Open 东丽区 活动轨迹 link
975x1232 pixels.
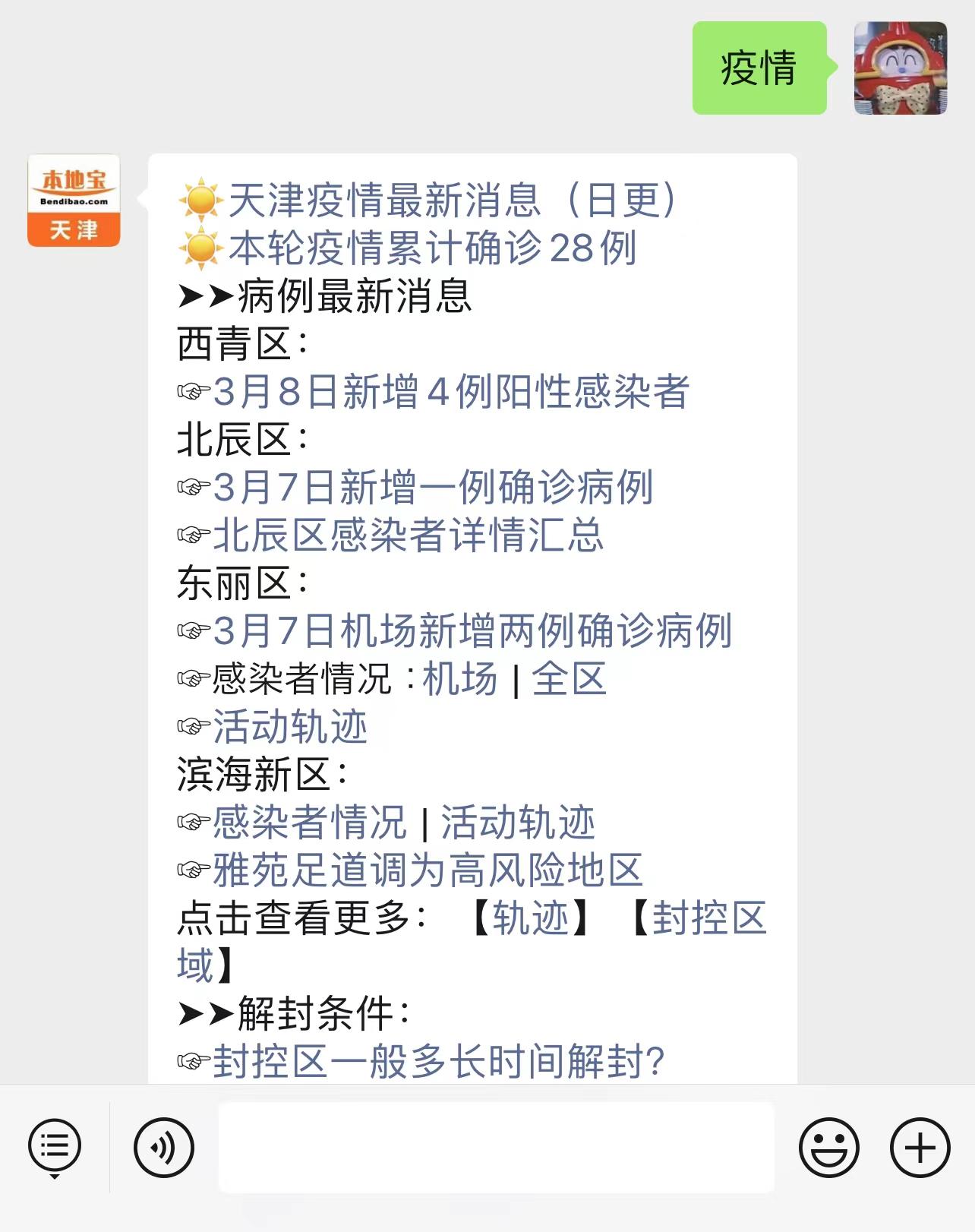pyautogui.click(x=290, y=726)
